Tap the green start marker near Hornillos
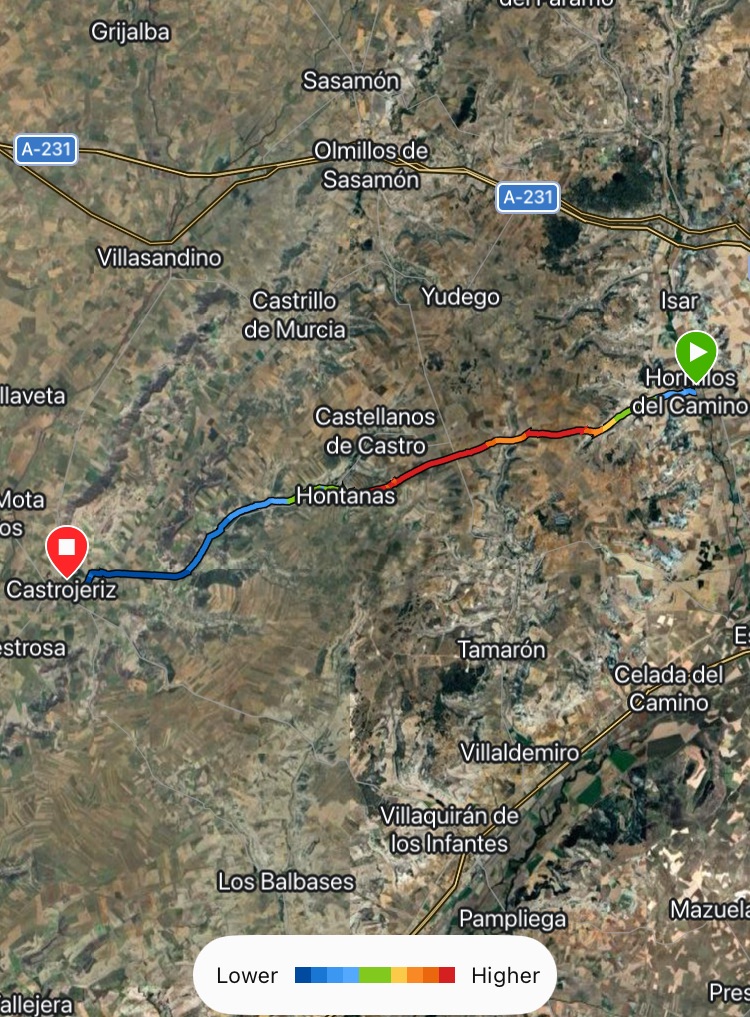Image resolution: width=750 pixels, height=1017 pixels. point(696,354)
